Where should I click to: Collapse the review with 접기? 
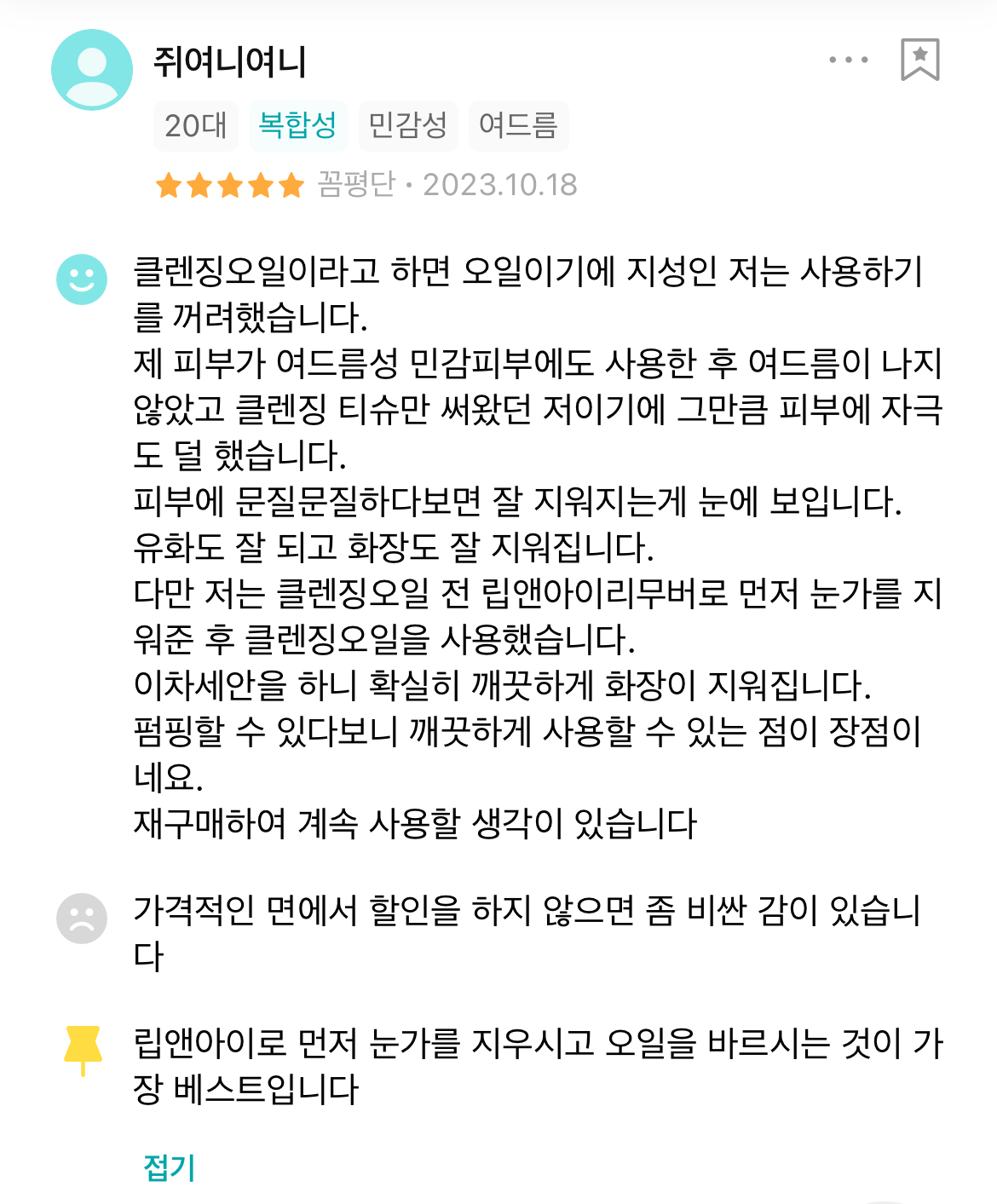click(170, 1167)
